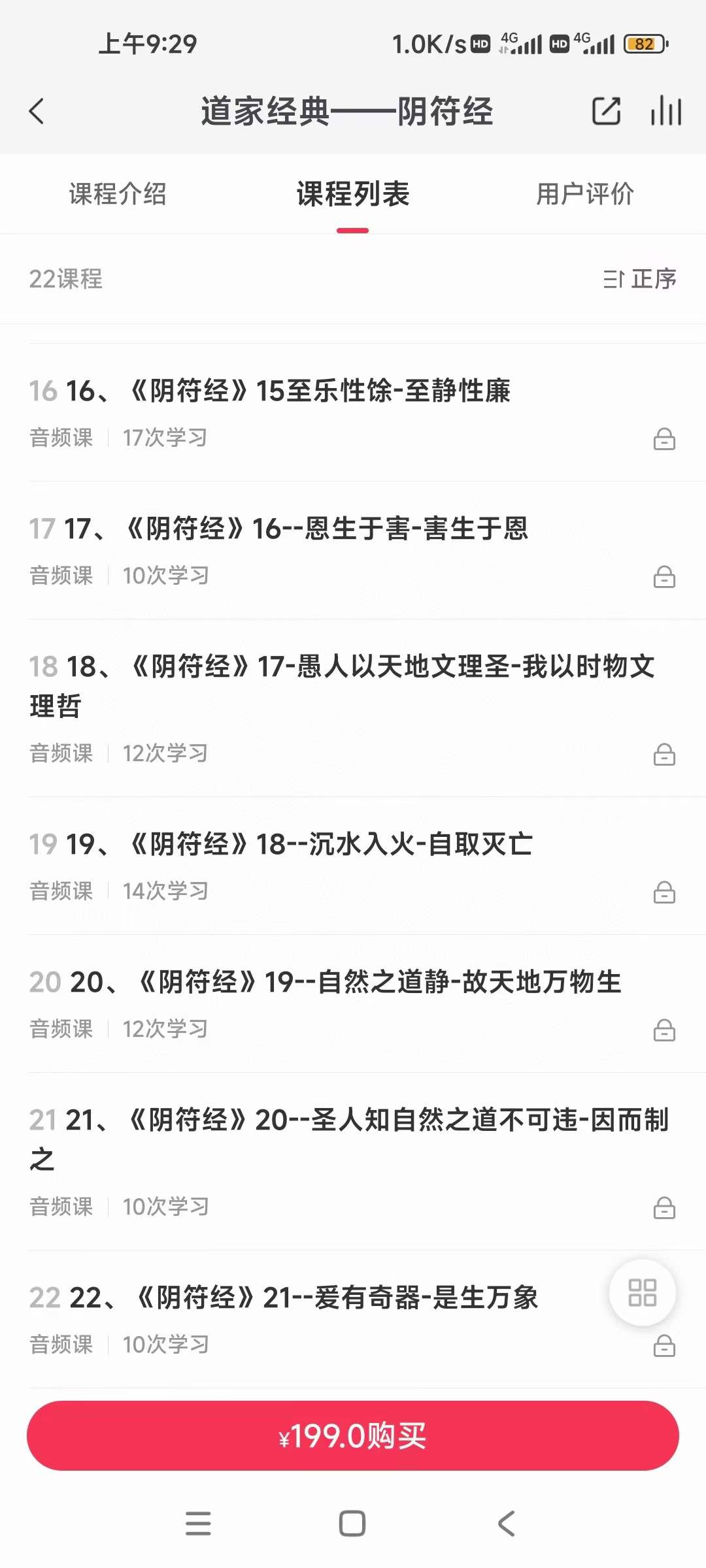Screen dimensions: 706x1568
Task: Tap the red underline under 课程列表
Action: tap(353, 230)
